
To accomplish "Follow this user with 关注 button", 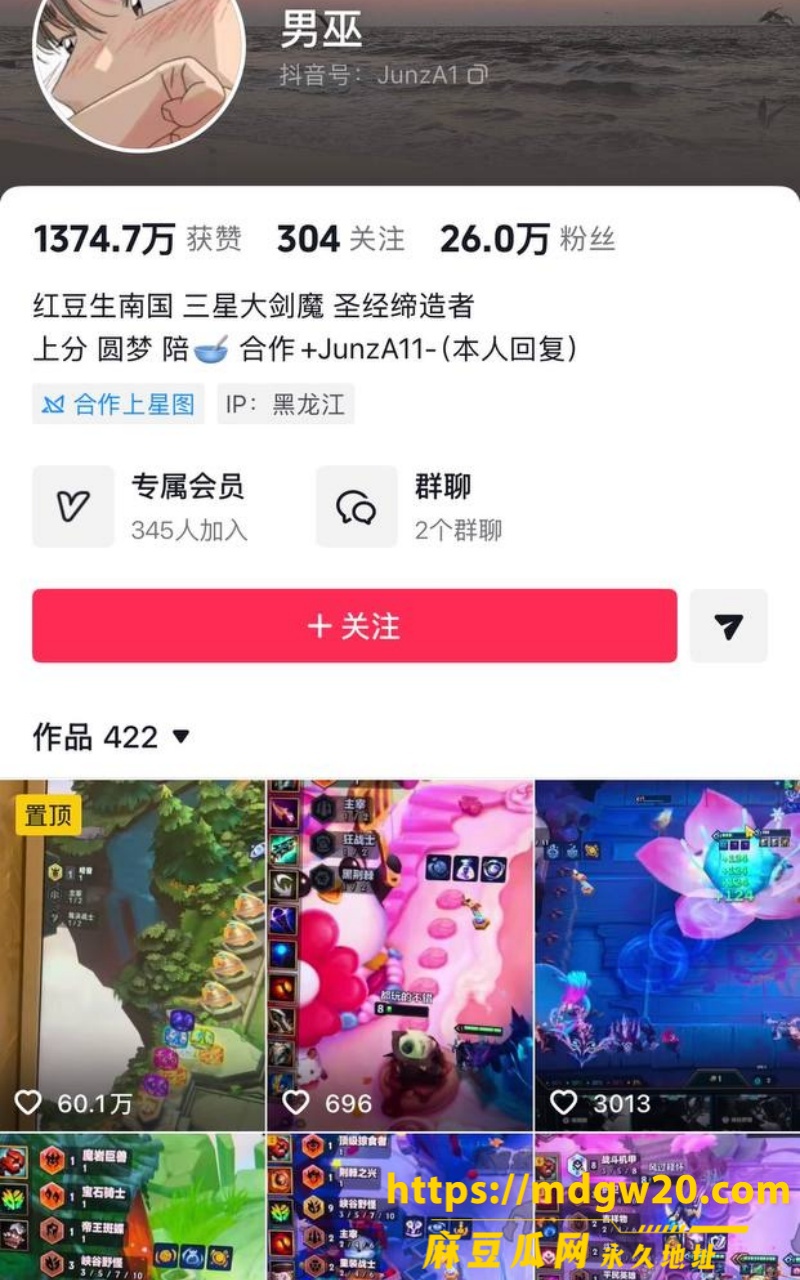I will pyautogui.click(x=354, y=626).
